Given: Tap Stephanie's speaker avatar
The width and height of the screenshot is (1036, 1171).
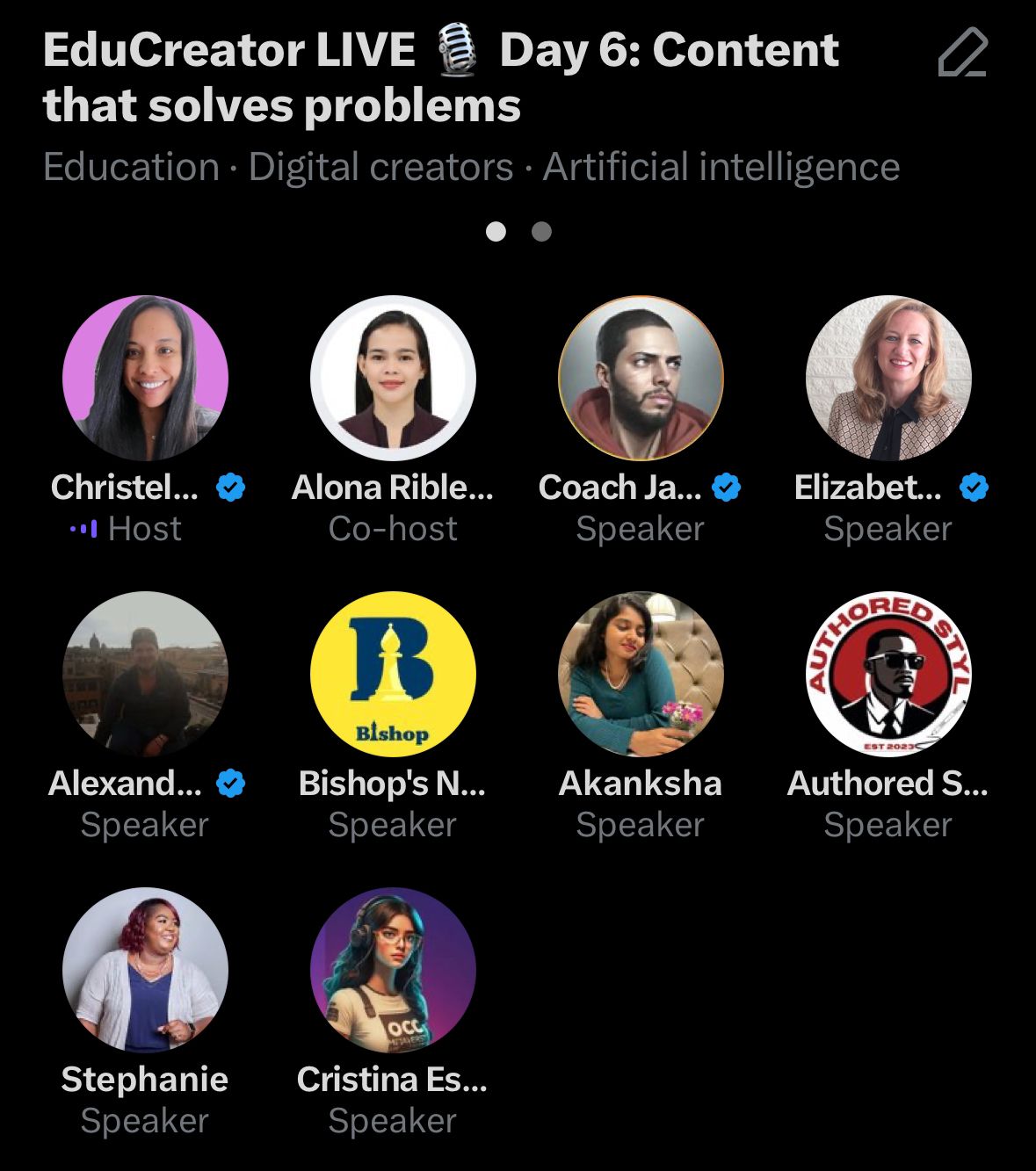Looking at the screenshot, I should click(145, 971).
